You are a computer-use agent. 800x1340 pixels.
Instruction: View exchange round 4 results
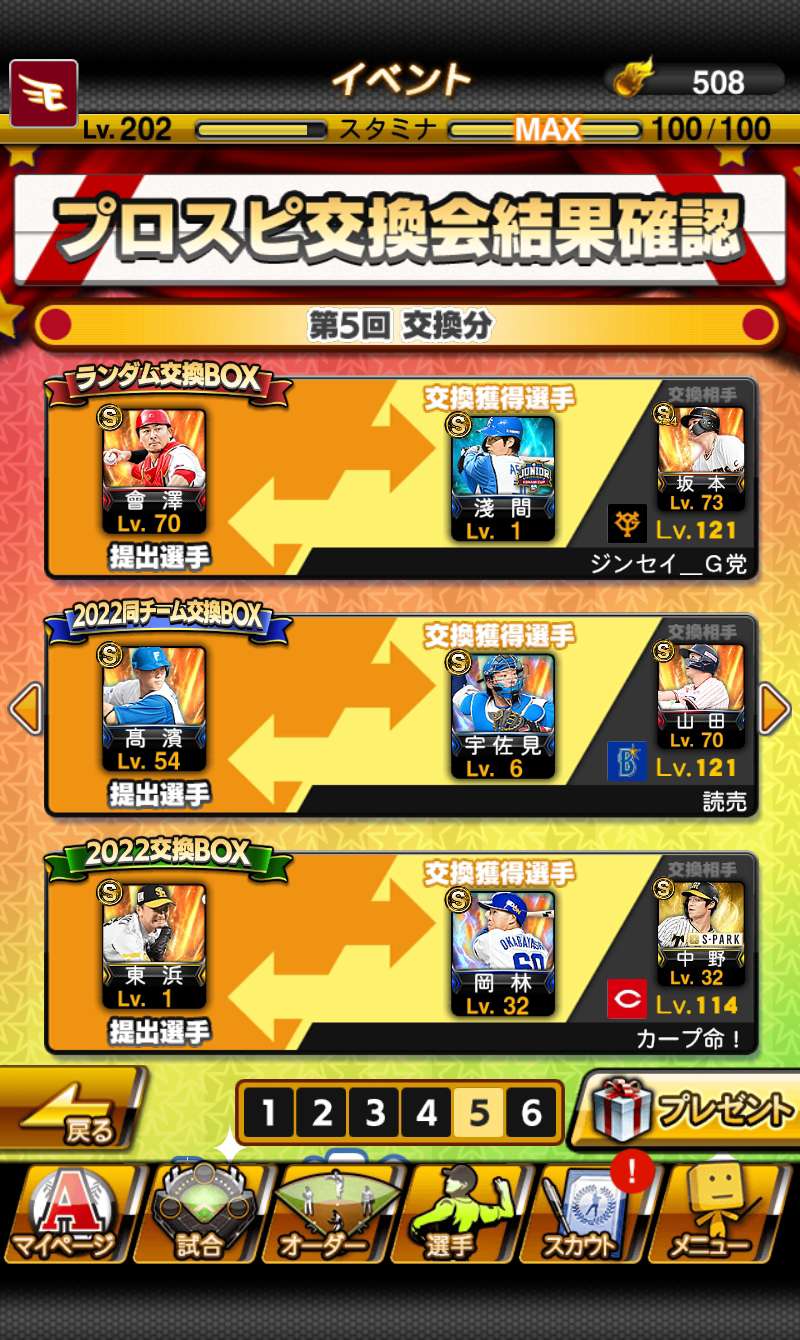click(427, 1112)
